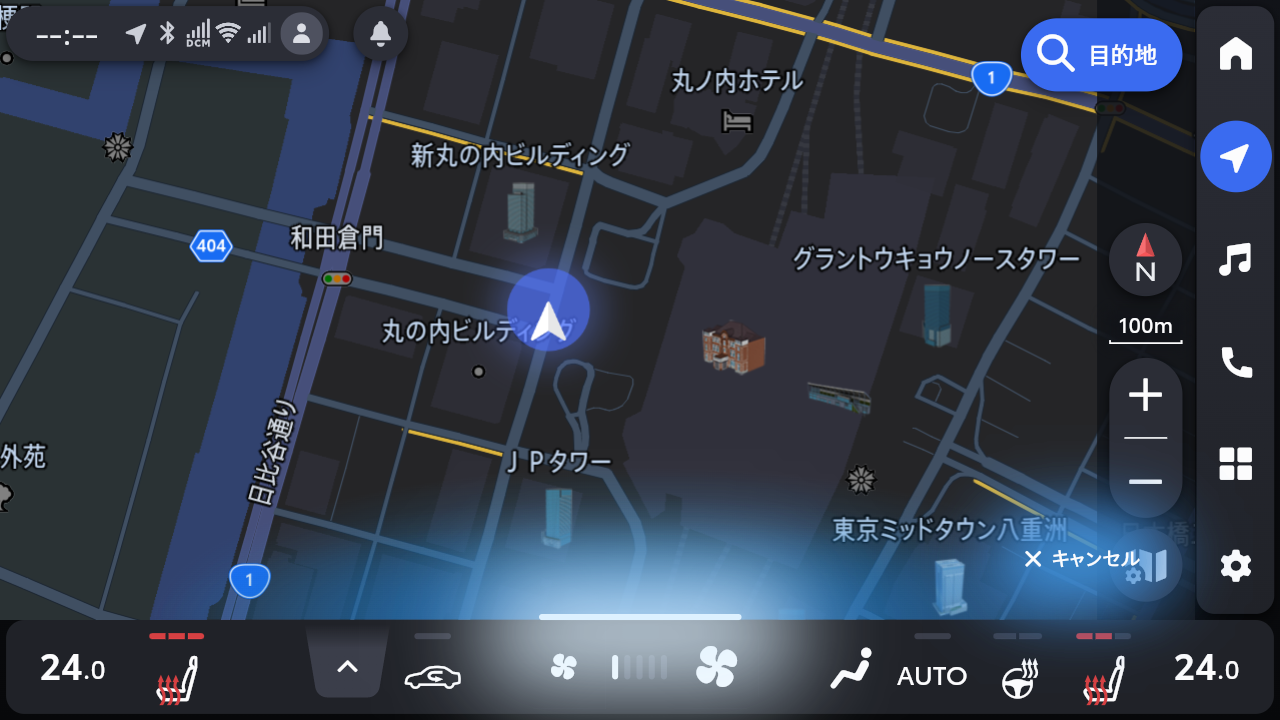Open the settings gear
The height and width of the screenshot is (720, 1280).
click(x=1236, y=566)
